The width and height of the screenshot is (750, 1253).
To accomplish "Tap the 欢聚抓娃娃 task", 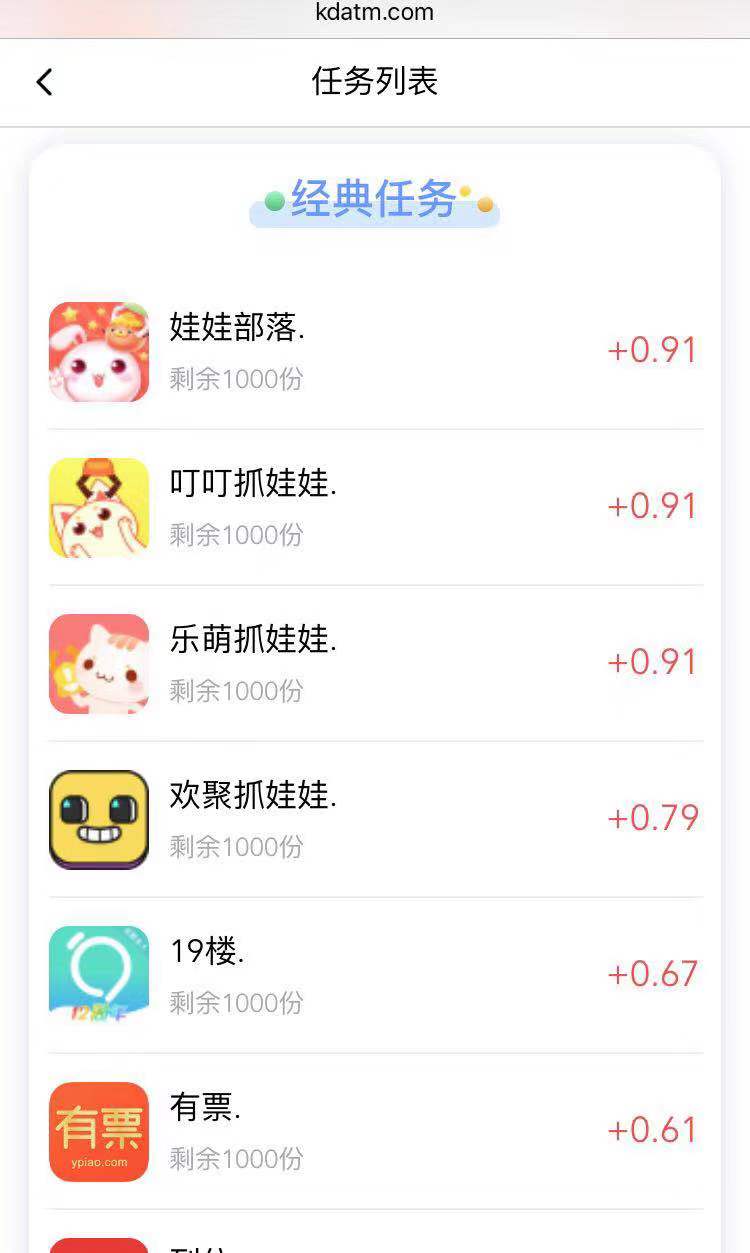I will [375, 819].
